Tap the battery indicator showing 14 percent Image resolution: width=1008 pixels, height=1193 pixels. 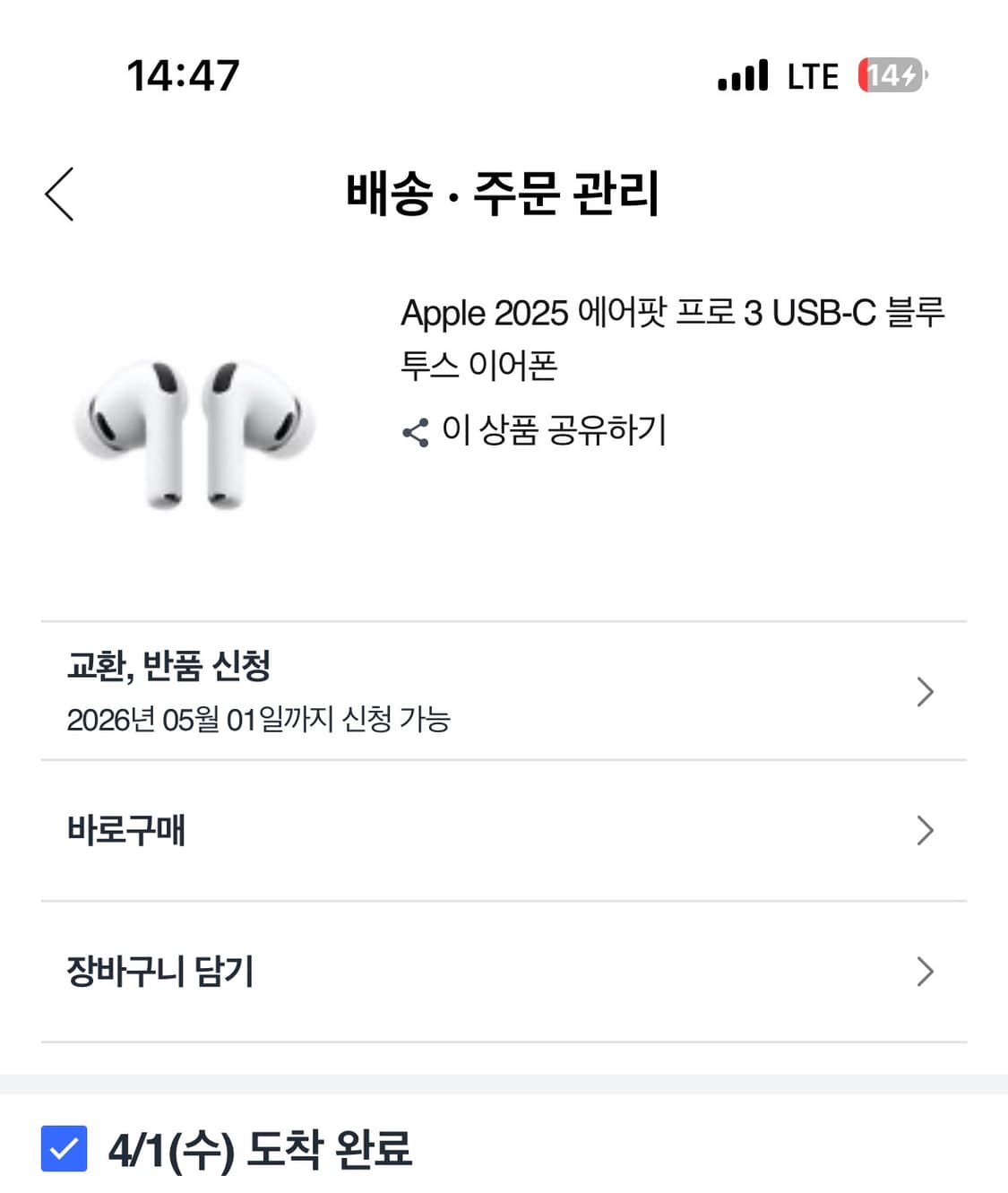890,76
